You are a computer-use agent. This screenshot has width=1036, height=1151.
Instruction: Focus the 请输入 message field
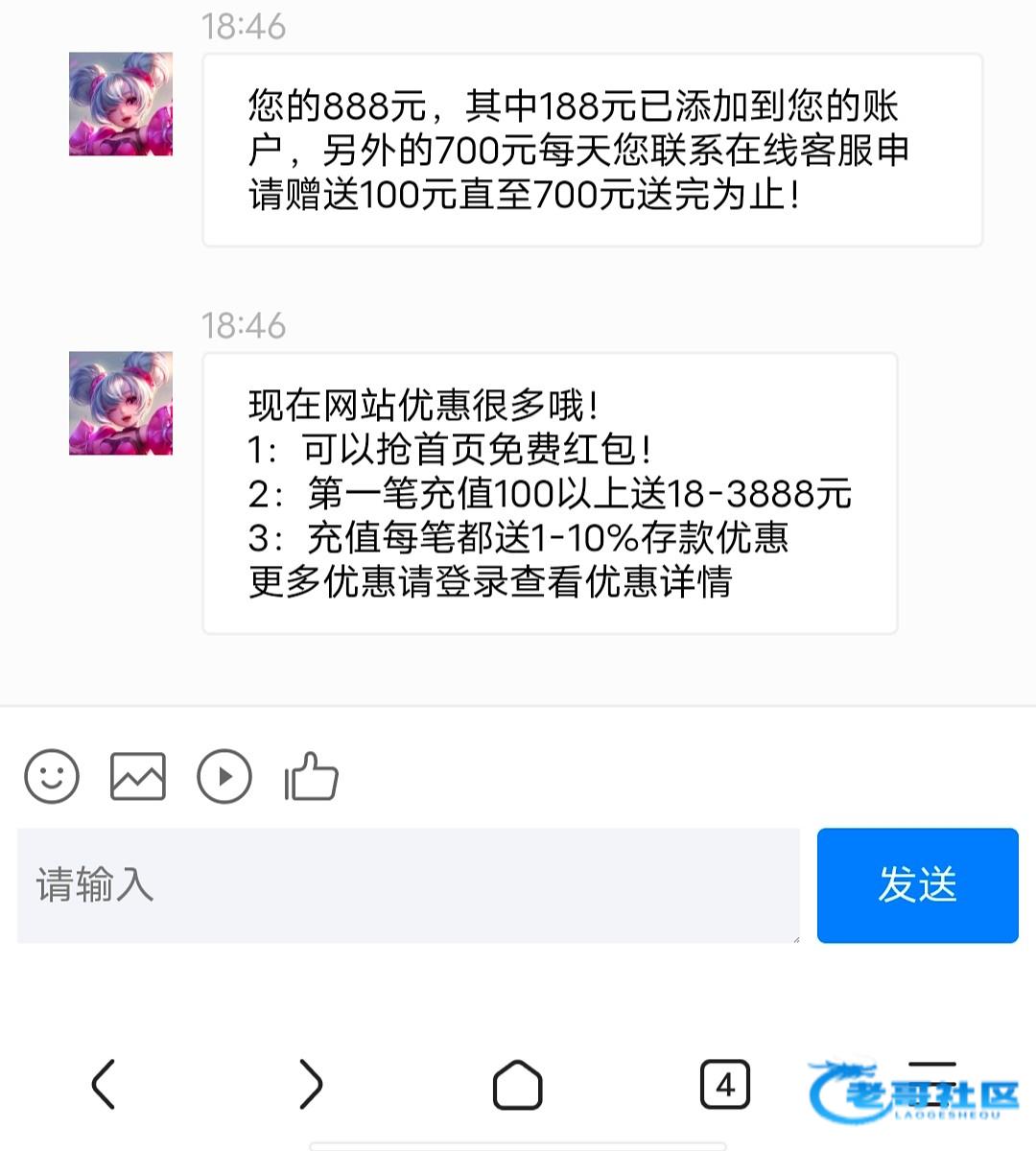(408, 885)
